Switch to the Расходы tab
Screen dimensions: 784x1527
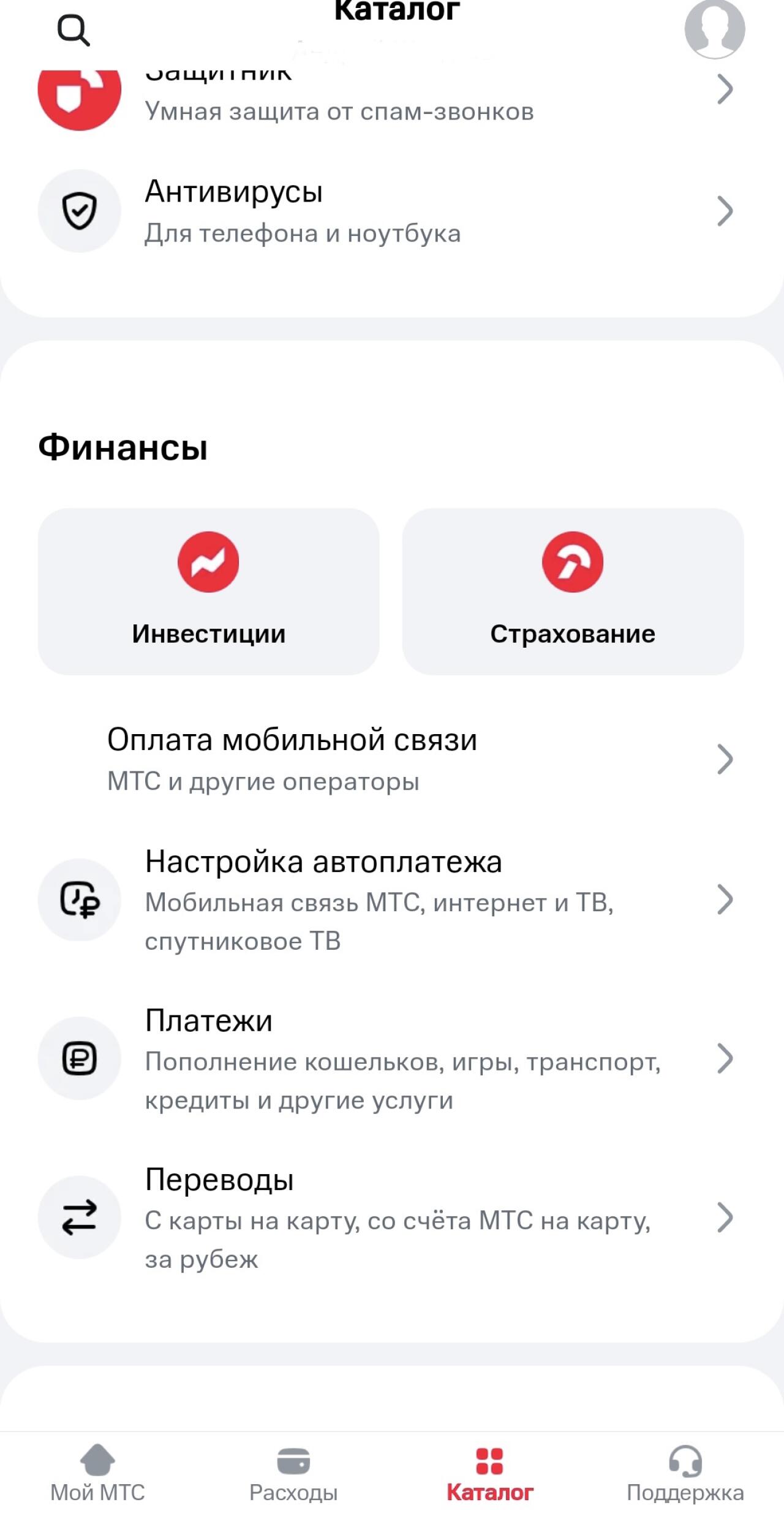pos(293,1474)
